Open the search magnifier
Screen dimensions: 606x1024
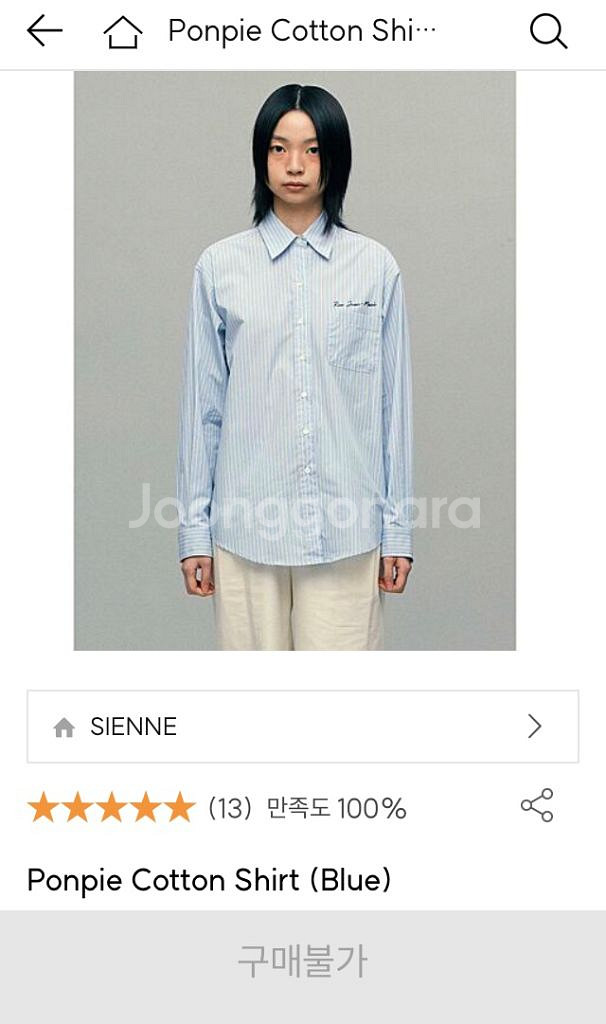coord(548,32)
